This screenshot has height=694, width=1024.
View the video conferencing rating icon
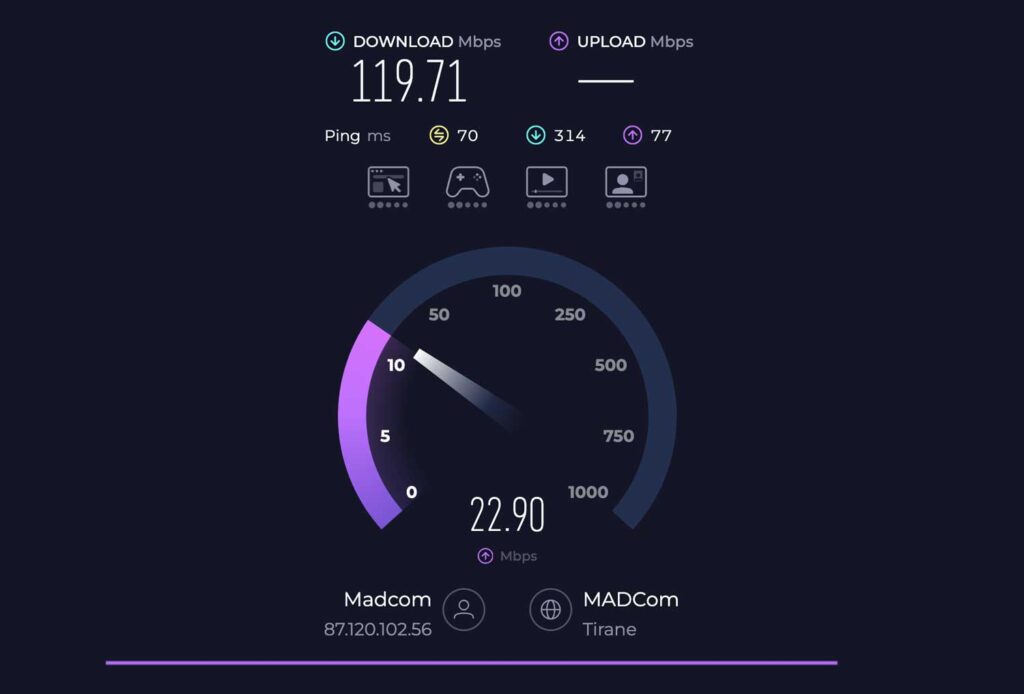pos(626,183)
